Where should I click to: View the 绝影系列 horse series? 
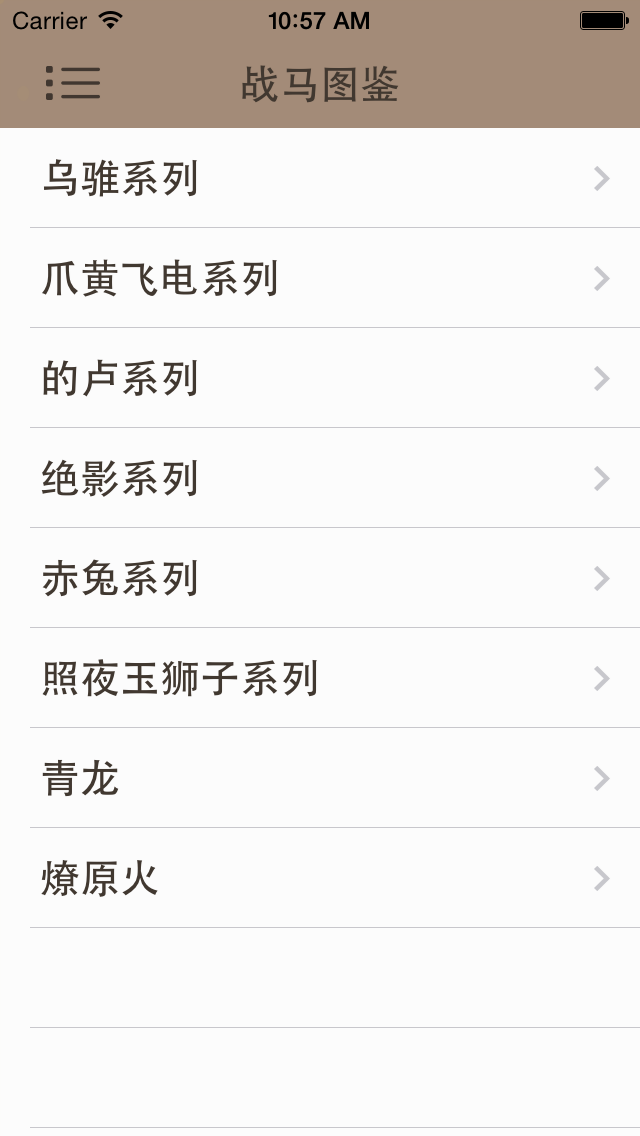[x=320, y=478]
